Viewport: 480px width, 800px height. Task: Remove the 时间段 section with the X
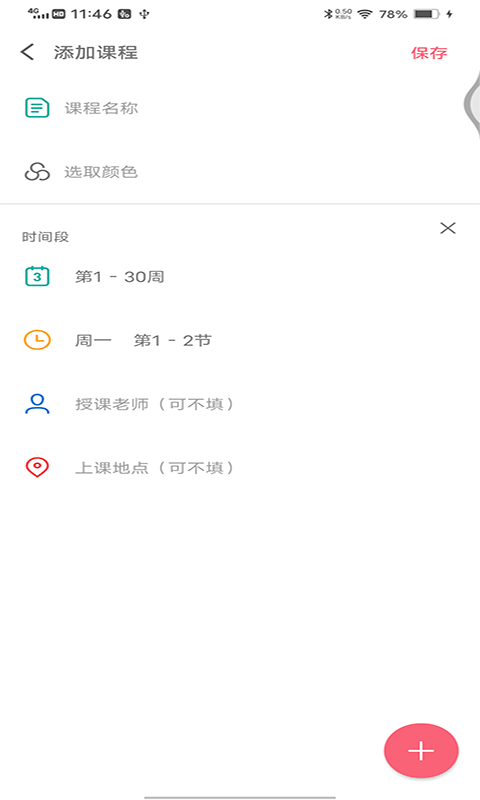[x=447, y=228]
